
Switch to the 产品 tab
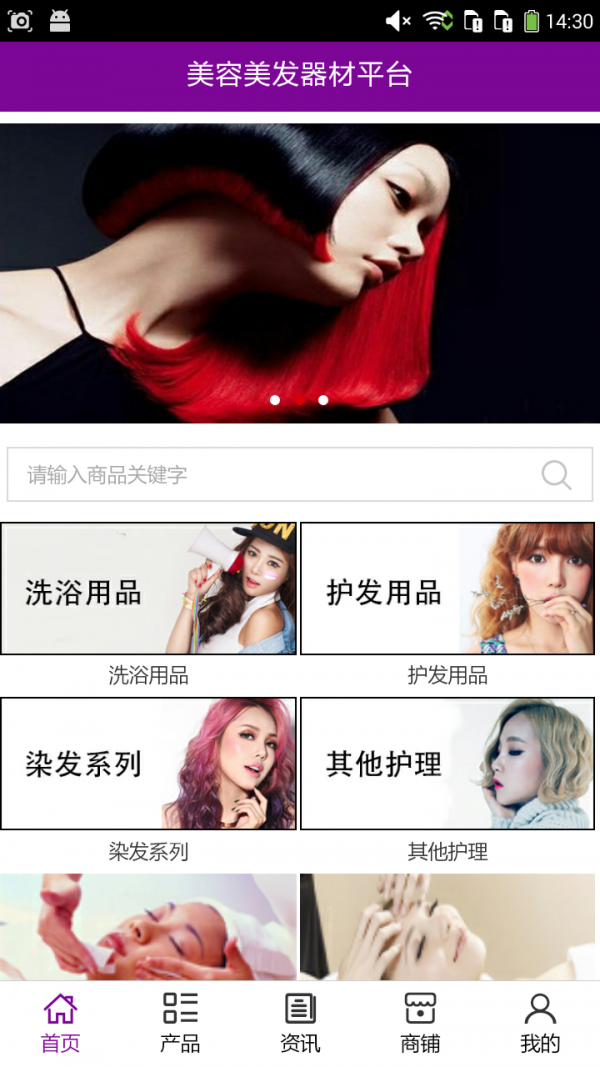tap(180, 1023)
